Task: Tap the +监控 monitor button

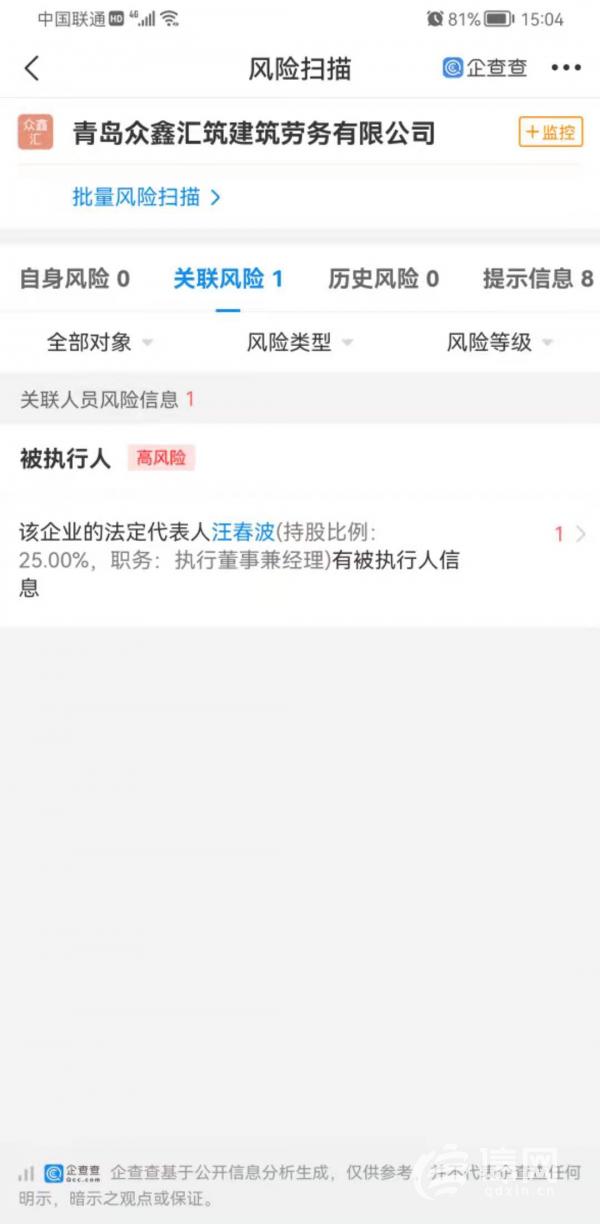Action: pos(551,132)
